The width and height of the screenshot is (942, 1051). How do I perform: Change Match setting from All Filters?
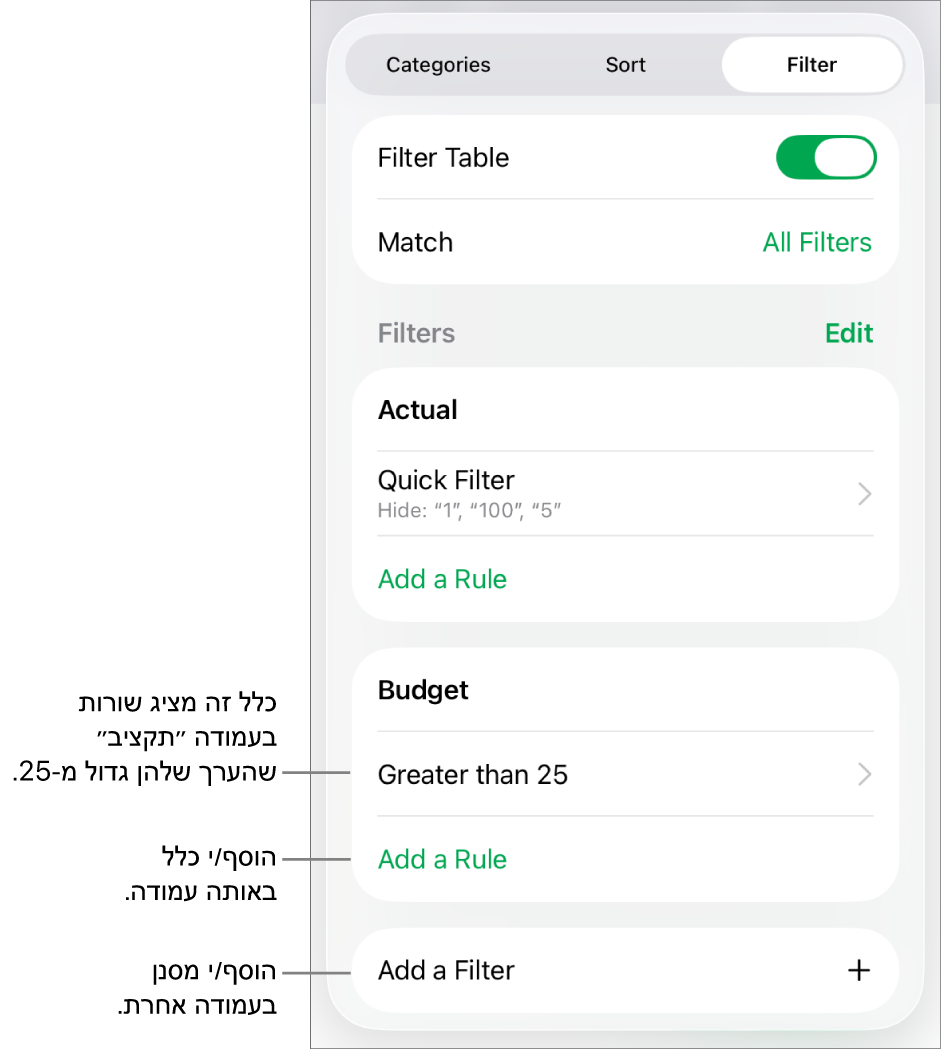click(x=816, y=243)
